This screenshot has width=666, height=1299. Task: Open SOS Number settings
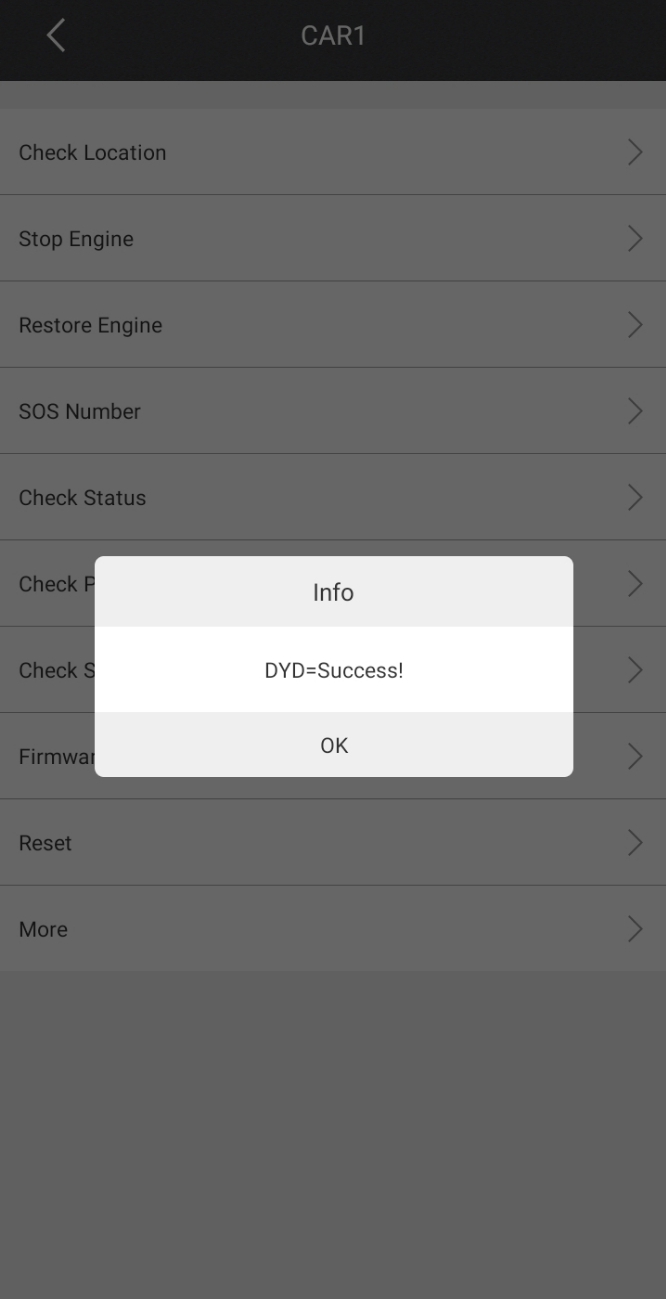coord(332,411)
